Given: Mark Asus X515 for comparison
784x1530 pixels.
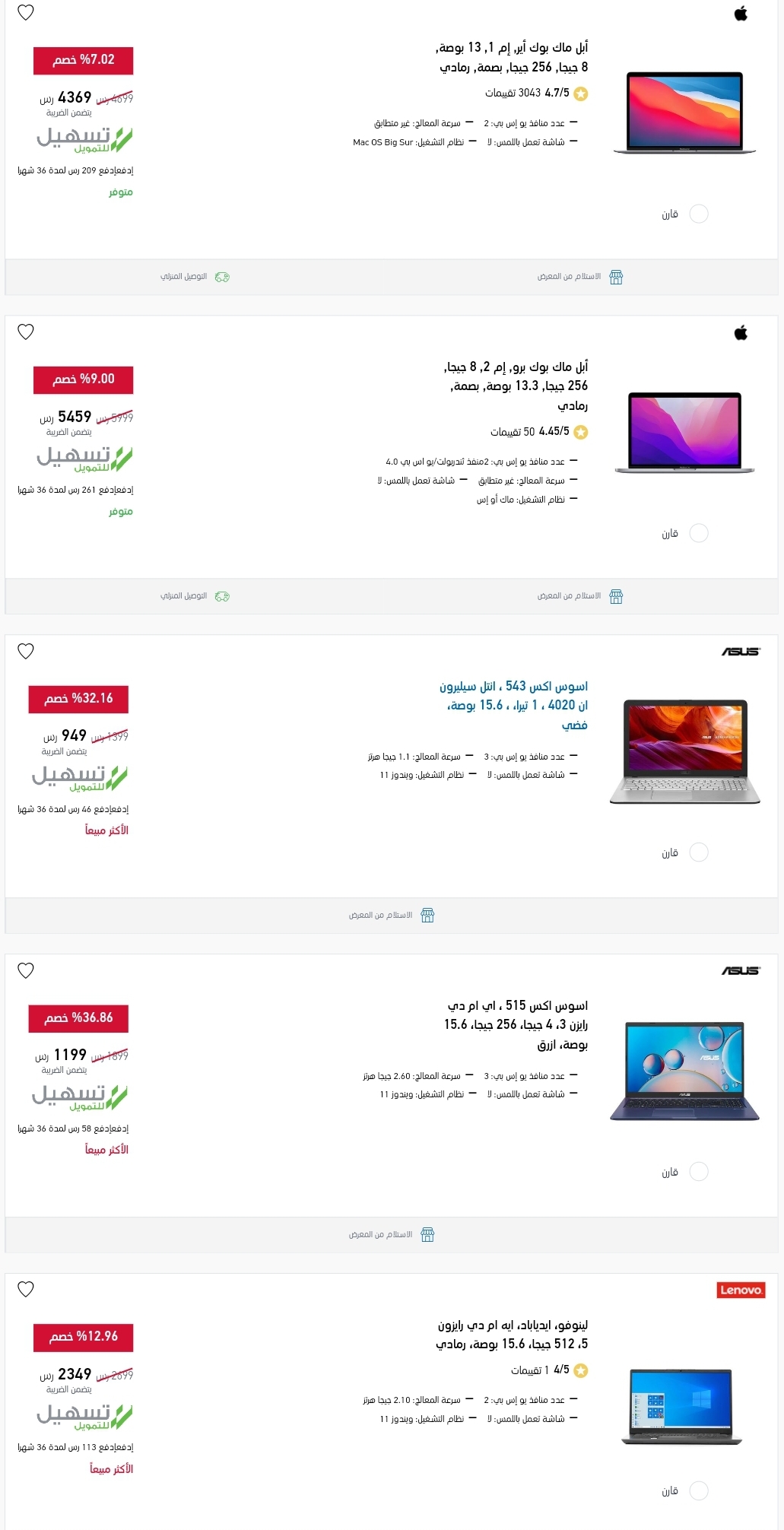Looking at the screenshot, I should coord(698,1172).
